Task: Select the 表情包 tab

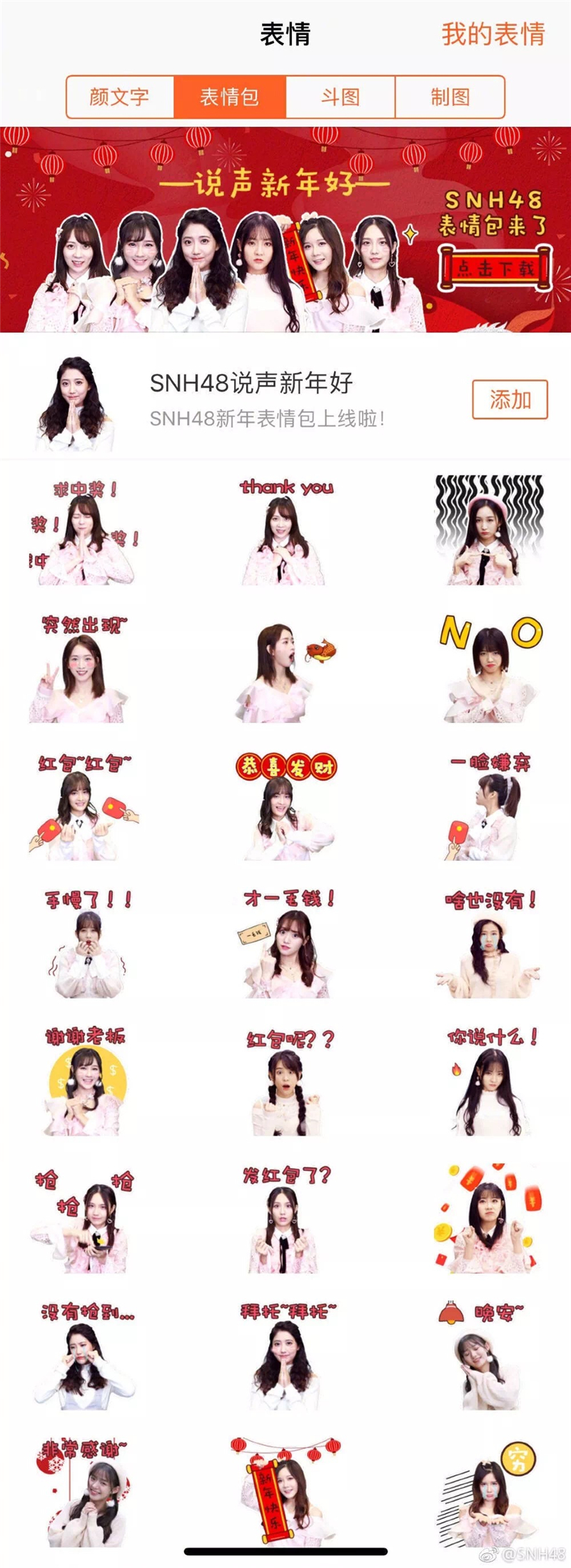Action: (x=230, y=97)
